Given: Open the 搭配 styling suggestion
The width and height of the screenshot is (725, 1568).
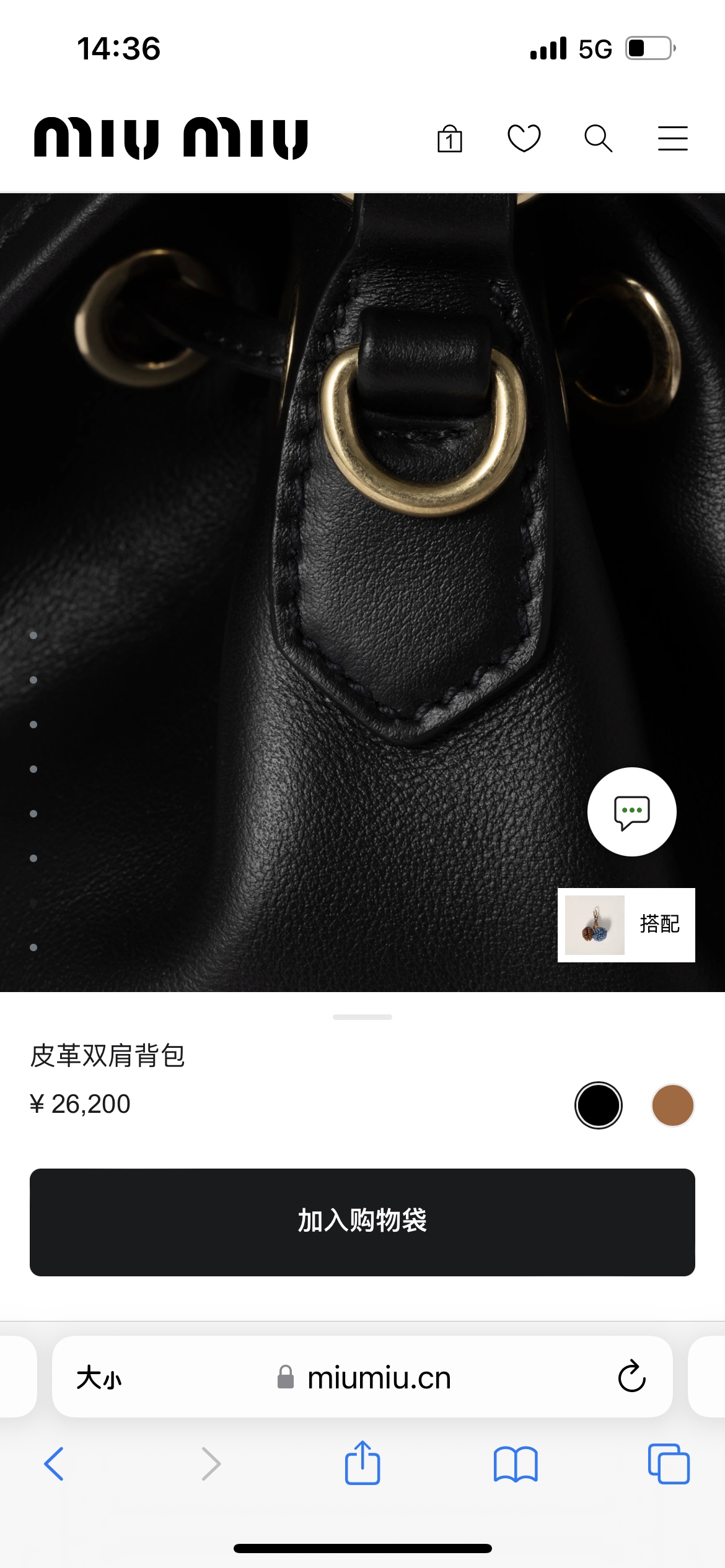Looking at the screenshot, I should pos(626,925).
